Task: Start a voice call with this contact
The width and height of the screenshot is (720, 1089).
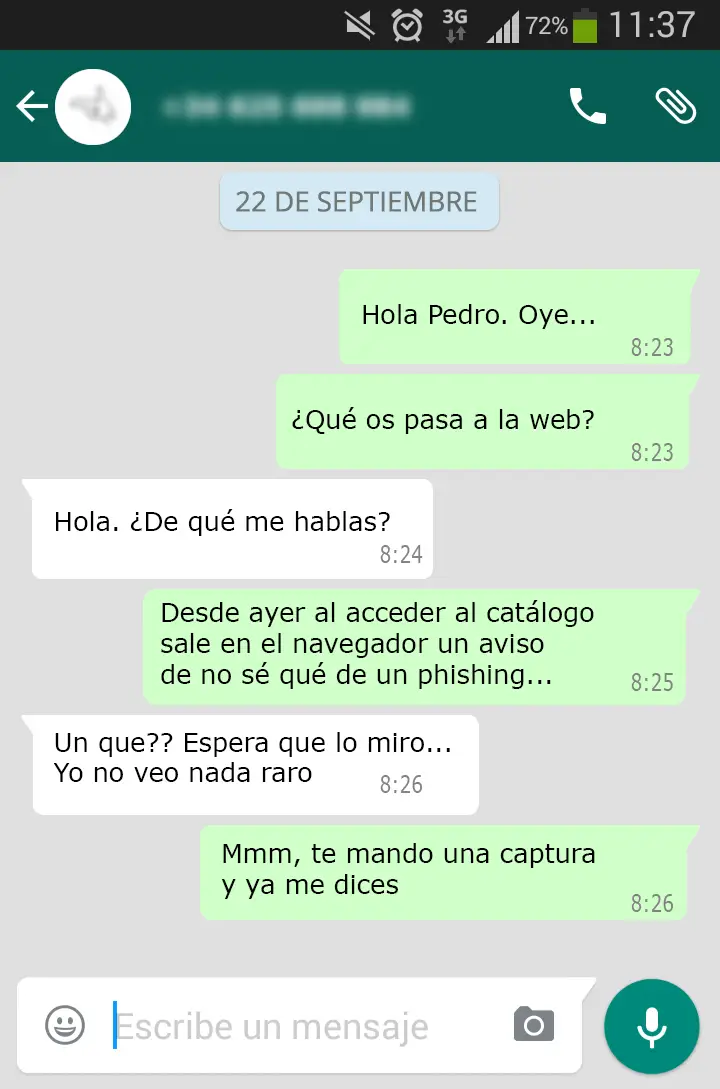Action: [587, 106]
